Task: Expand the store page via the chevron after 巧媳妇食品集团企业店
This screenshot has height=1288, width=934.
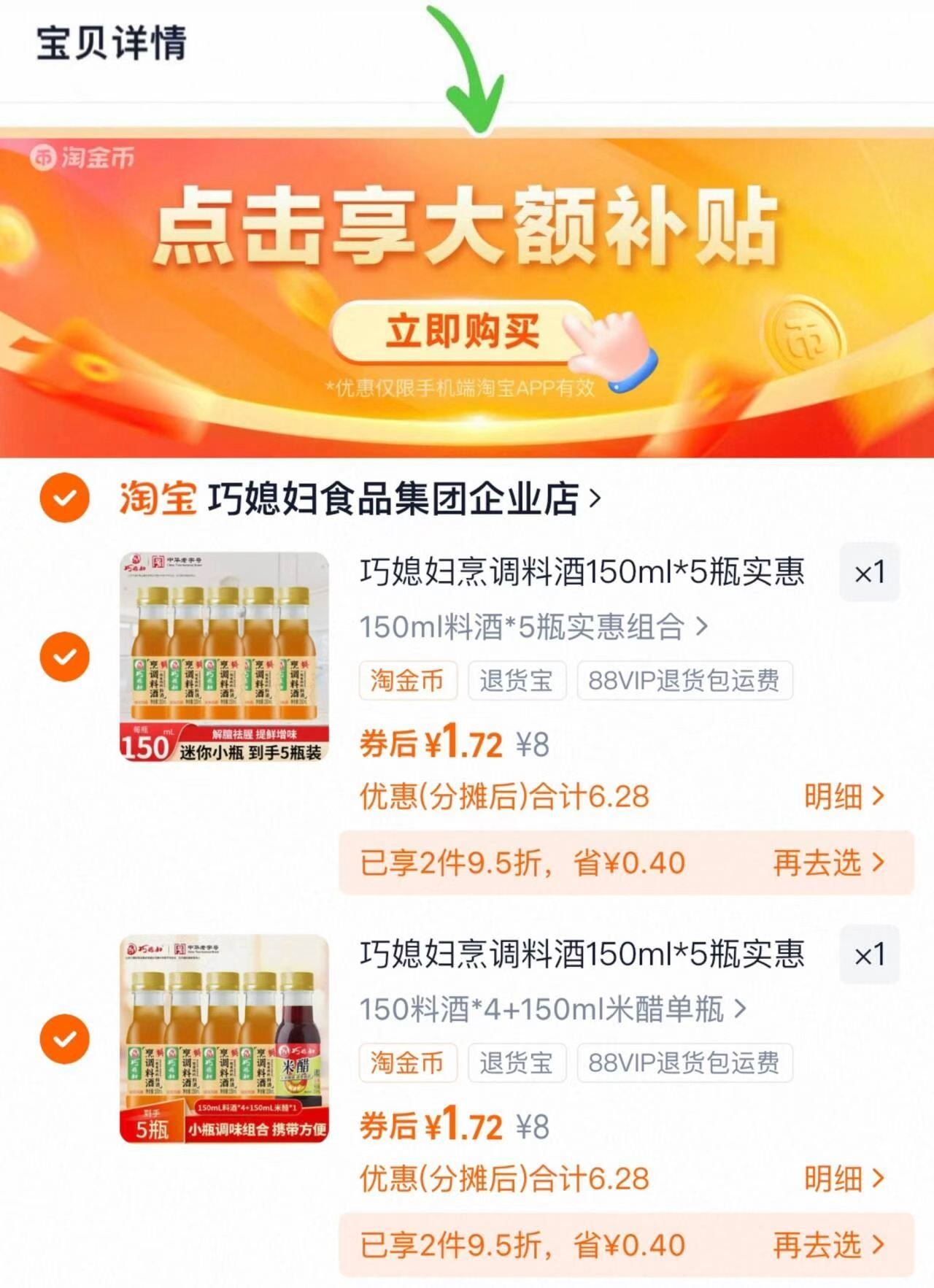Action: pyautogui.click(x=597, y=498)
